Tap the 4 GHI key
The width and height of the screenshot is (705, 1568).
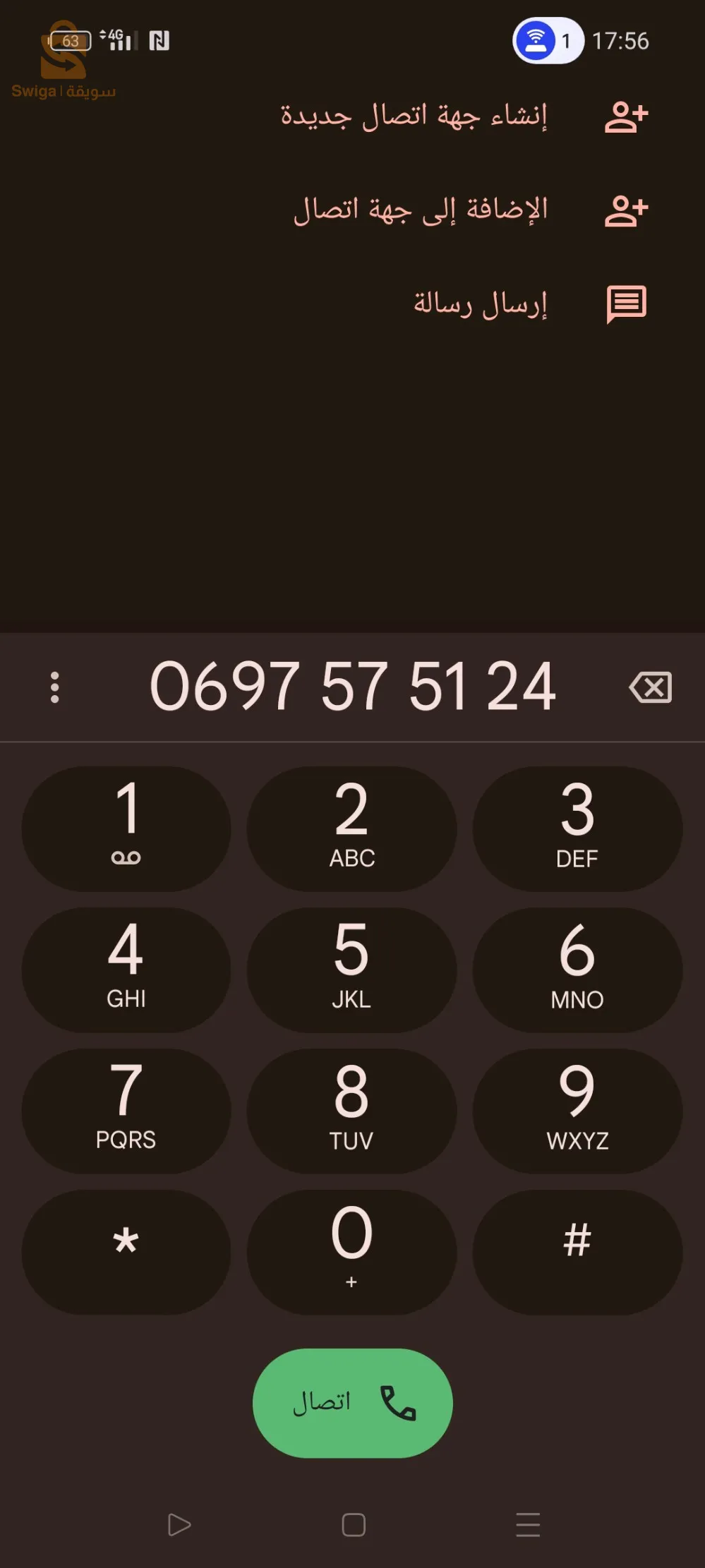point(126,969)
